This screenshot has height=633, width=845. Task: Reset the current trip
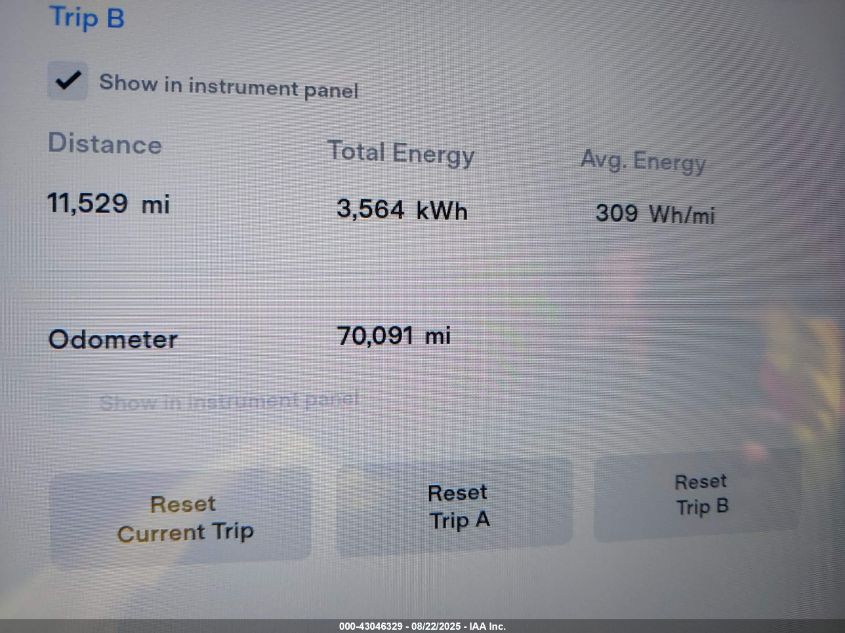(182, 518)
